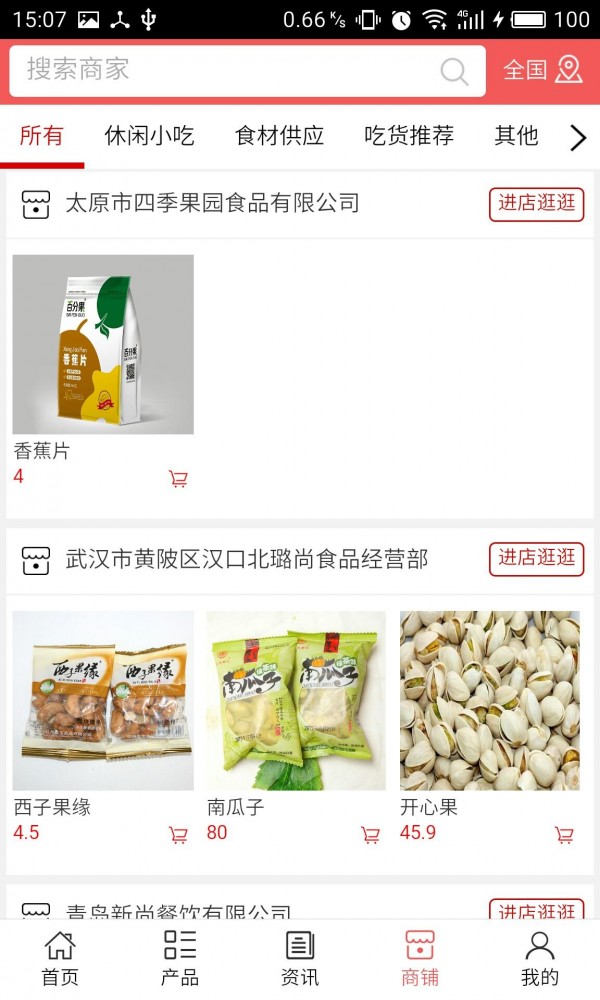The image size is (600, 1000).
Task: Open the 我的 profile tab
Action: pyautogui.click(x=540, y=958)
